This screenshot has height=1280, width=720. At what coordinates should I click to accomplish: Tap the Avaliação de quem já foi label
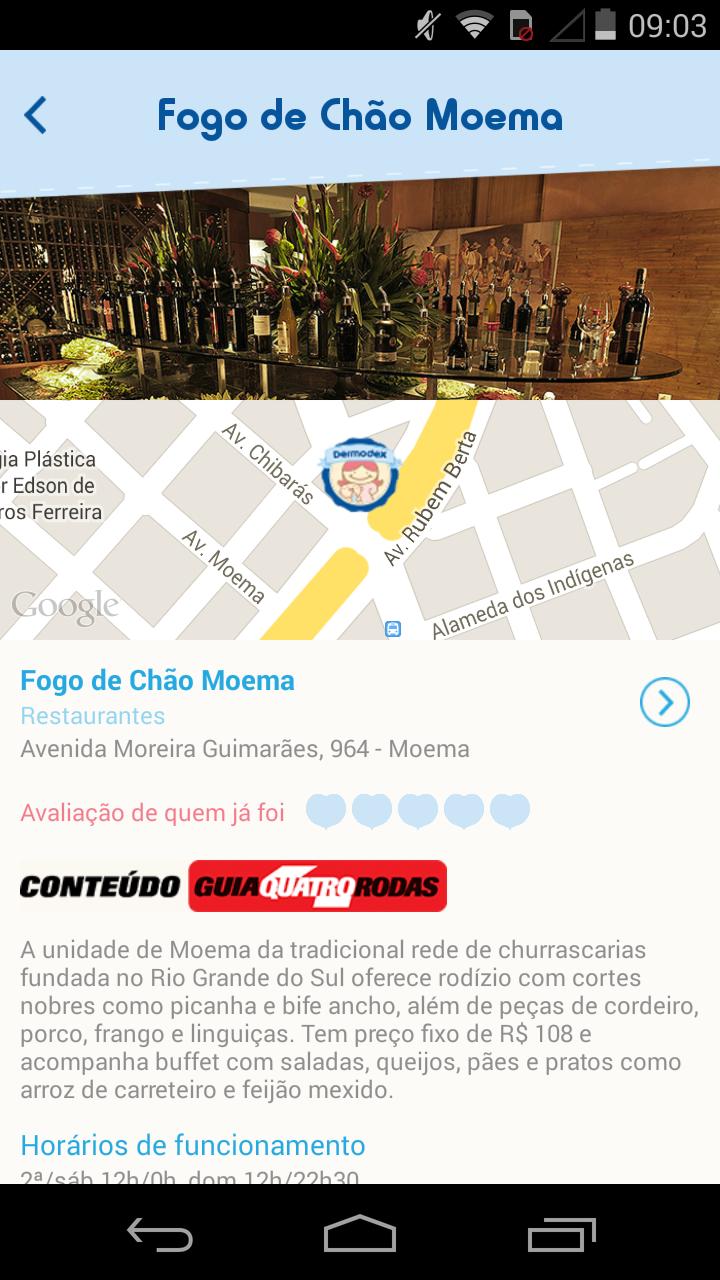coord(150,812)
